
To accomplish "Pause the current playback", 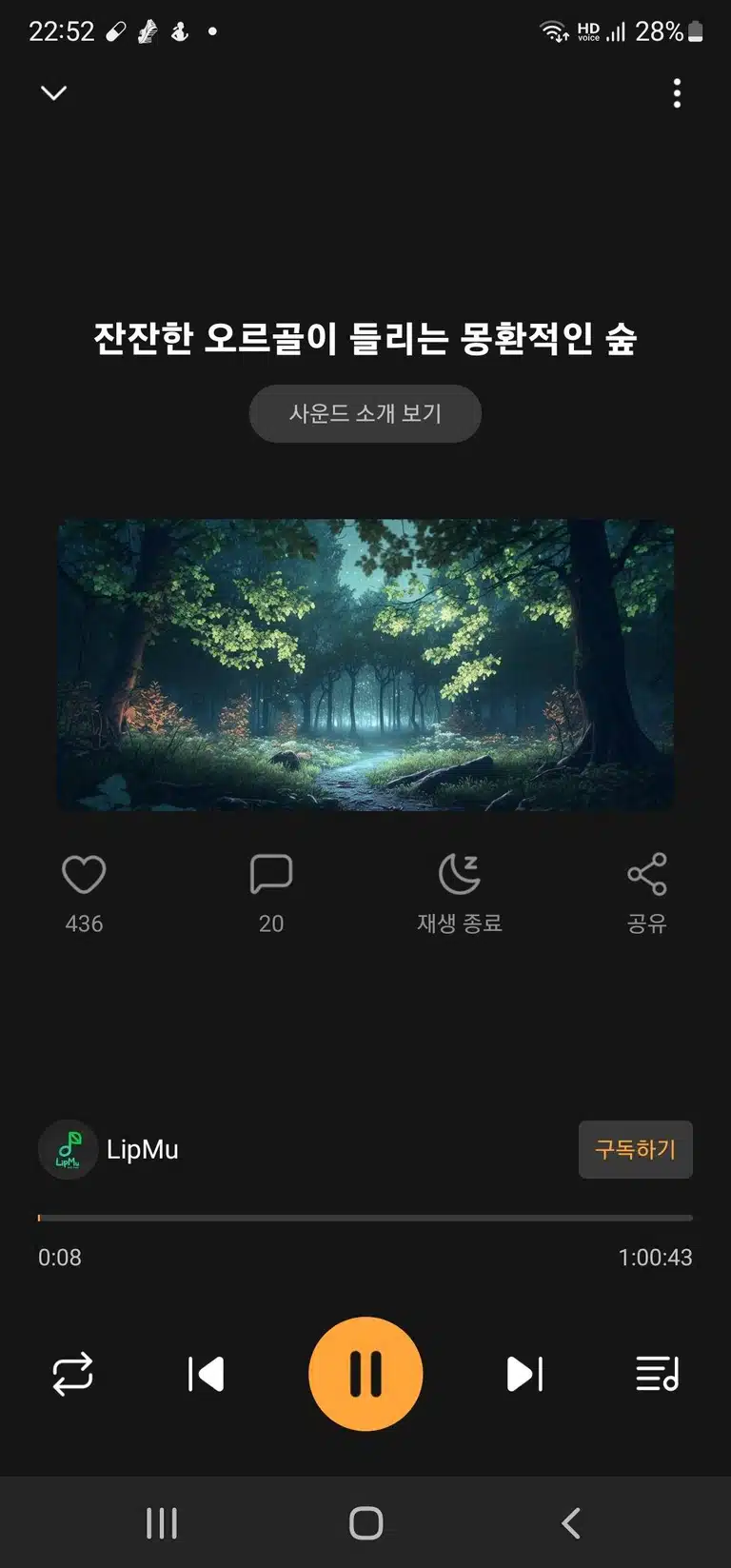I will pyautogui.click(x=365, y=1374).
